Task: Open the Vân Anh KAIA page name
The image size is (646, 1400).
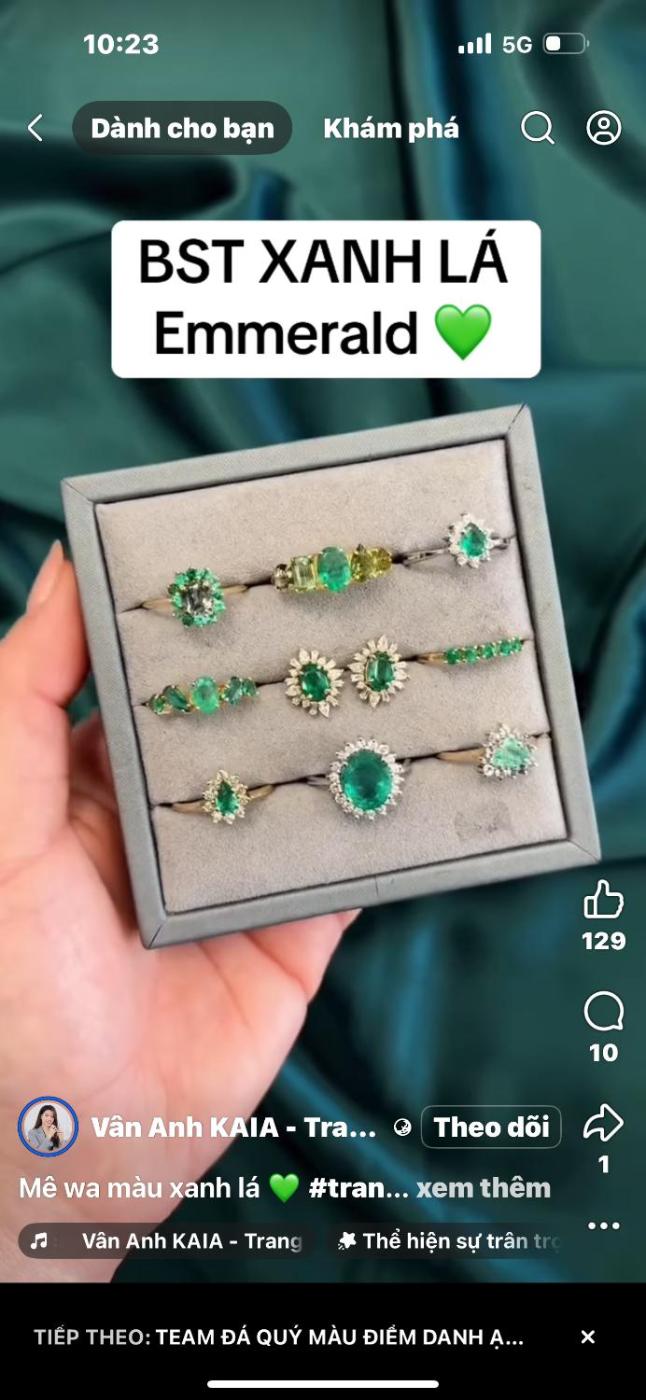Action: (233, 1127)
